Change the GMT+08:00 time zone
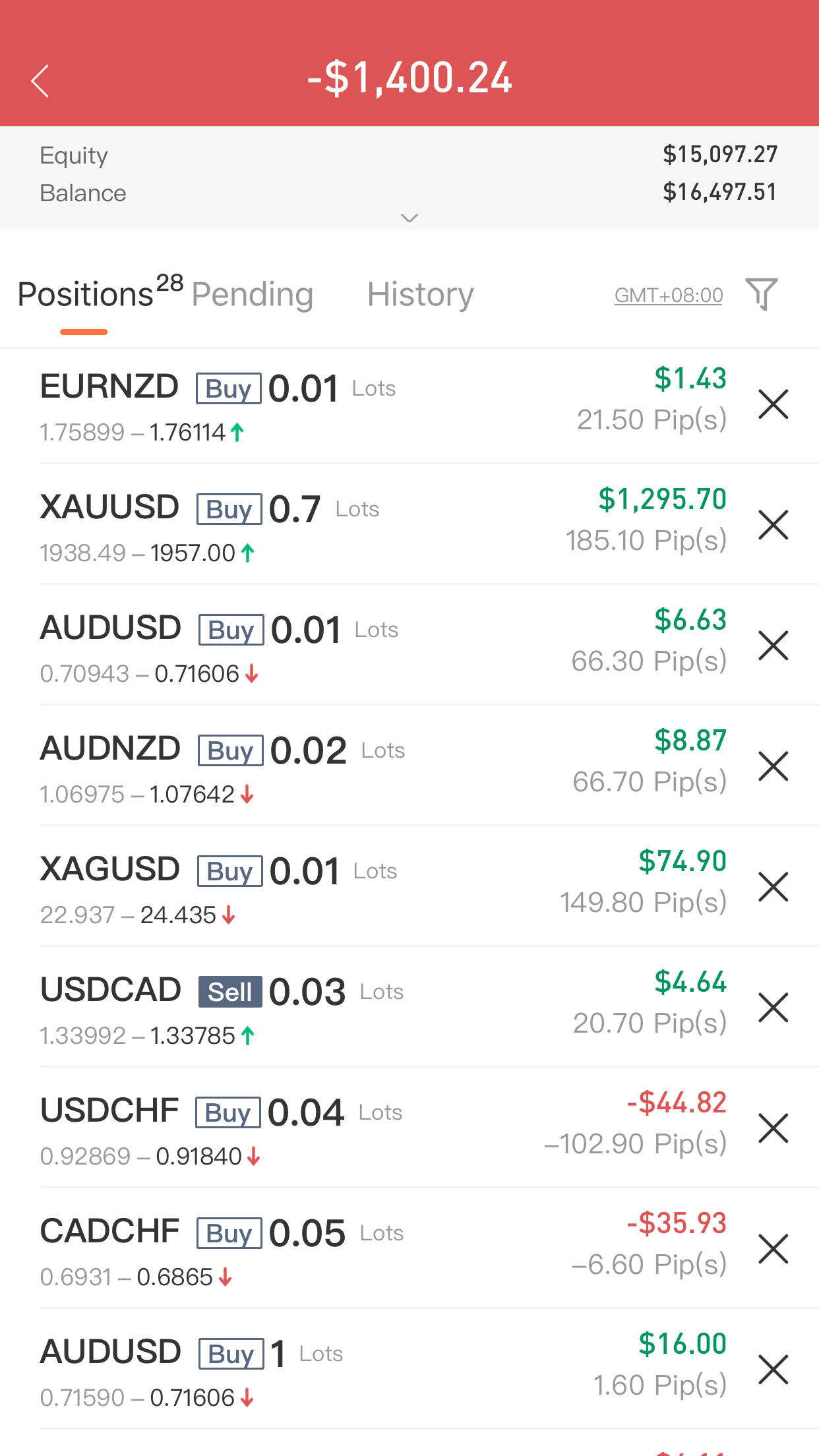Image resolution: width=819 pixels, height=1456 pixels. [669, 295]
